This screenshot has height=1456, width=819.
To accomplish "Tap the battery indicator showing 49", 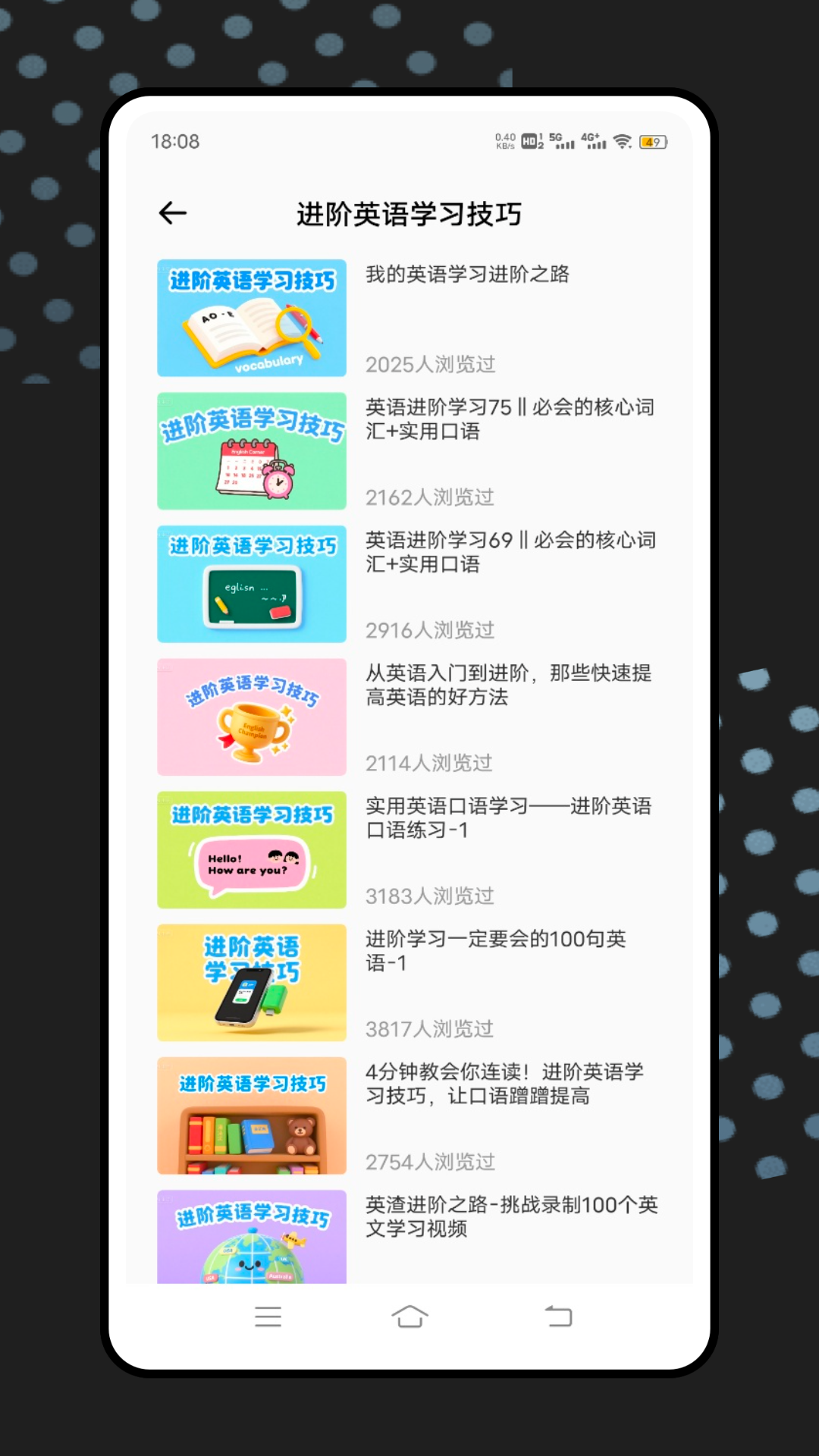I will (651, 141).
